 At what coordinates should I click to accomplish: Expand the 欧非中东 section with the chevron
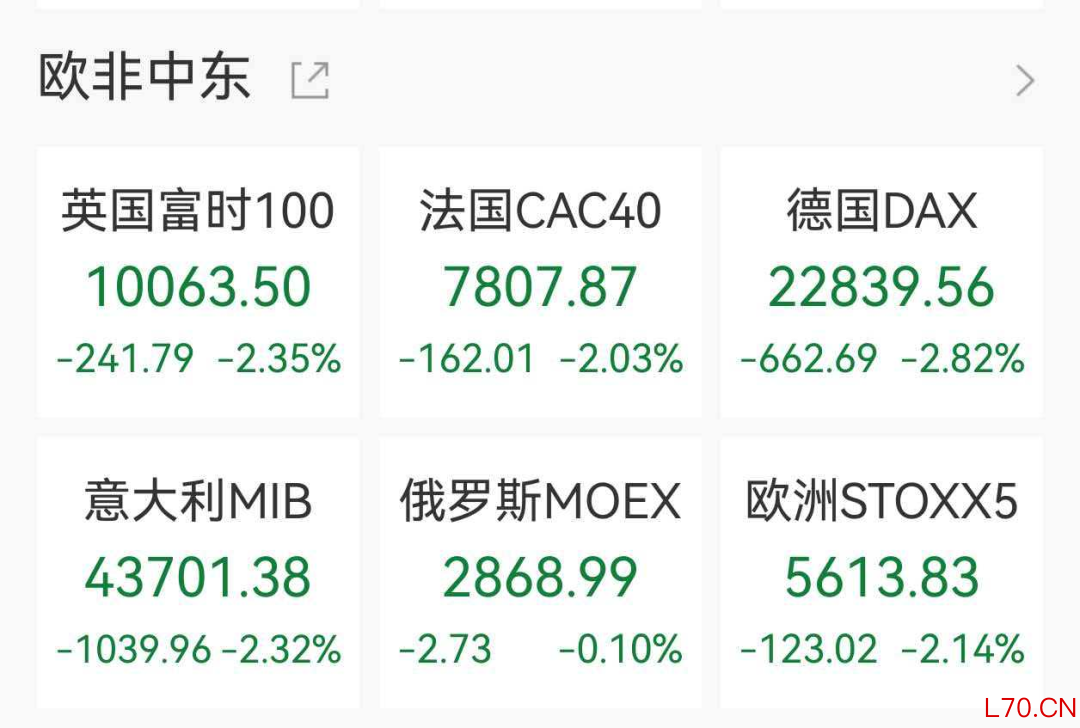click(1024, 80)
